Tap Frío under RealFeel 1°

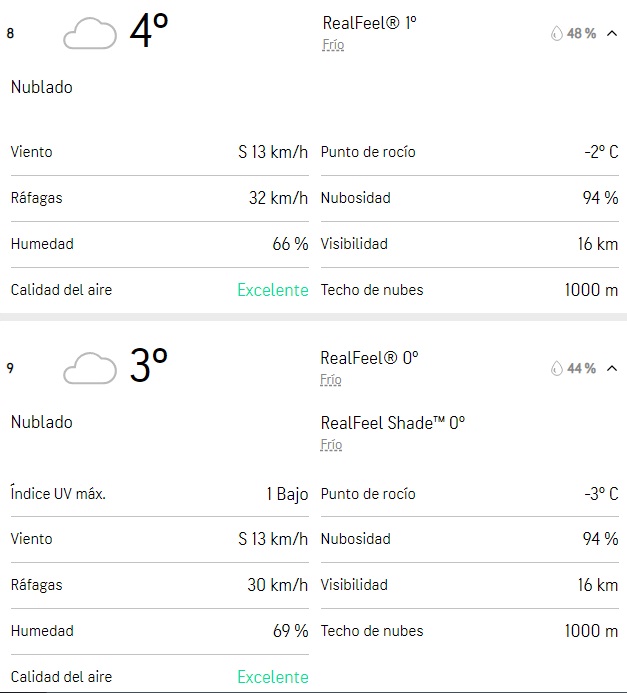point(333,45)
